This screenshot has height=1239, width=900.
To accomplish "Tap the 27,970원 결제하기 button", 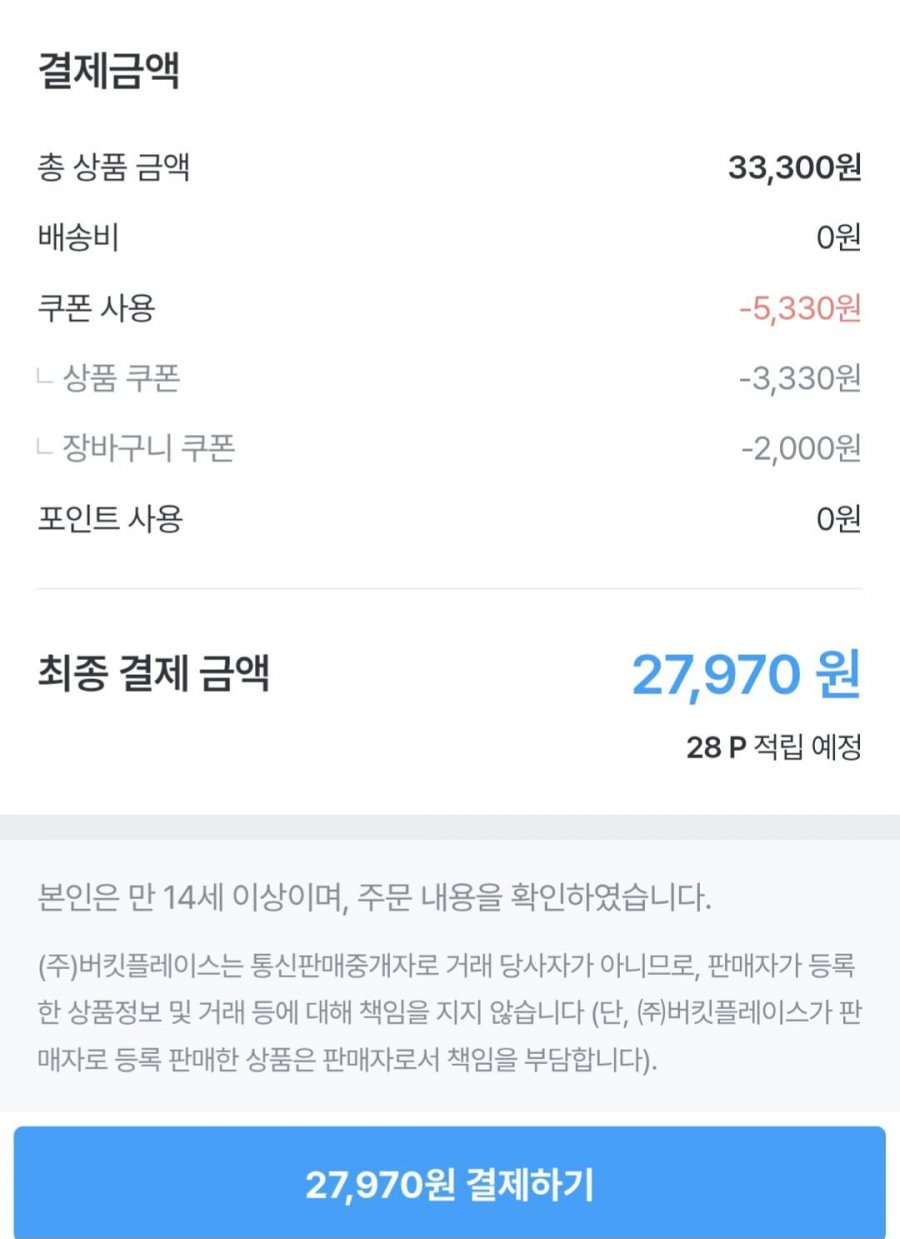I will pyautogui.click(x=449, y=1184).
